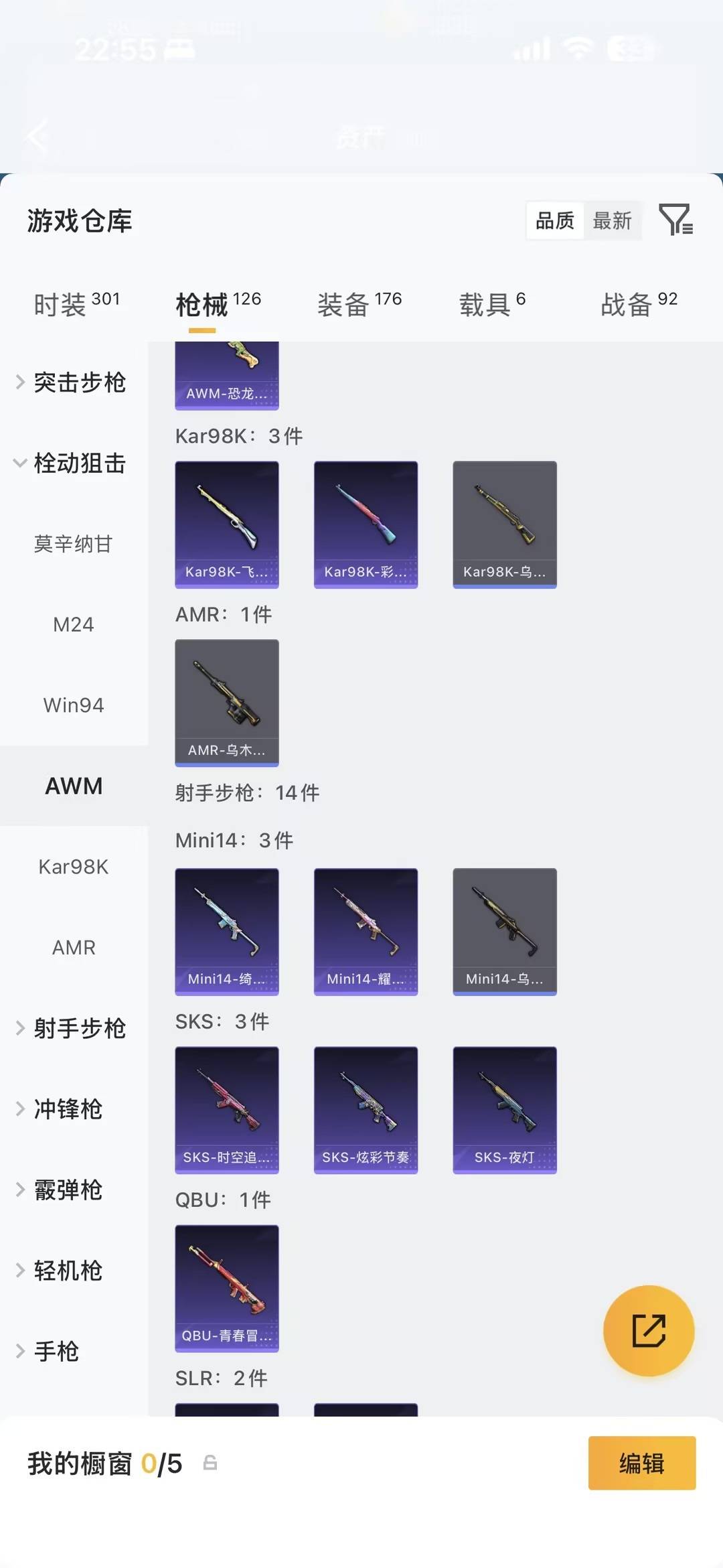Open the filter options icon
Image resolution: width=723 pixels, height=1568 pixels.
click(676, 221)
